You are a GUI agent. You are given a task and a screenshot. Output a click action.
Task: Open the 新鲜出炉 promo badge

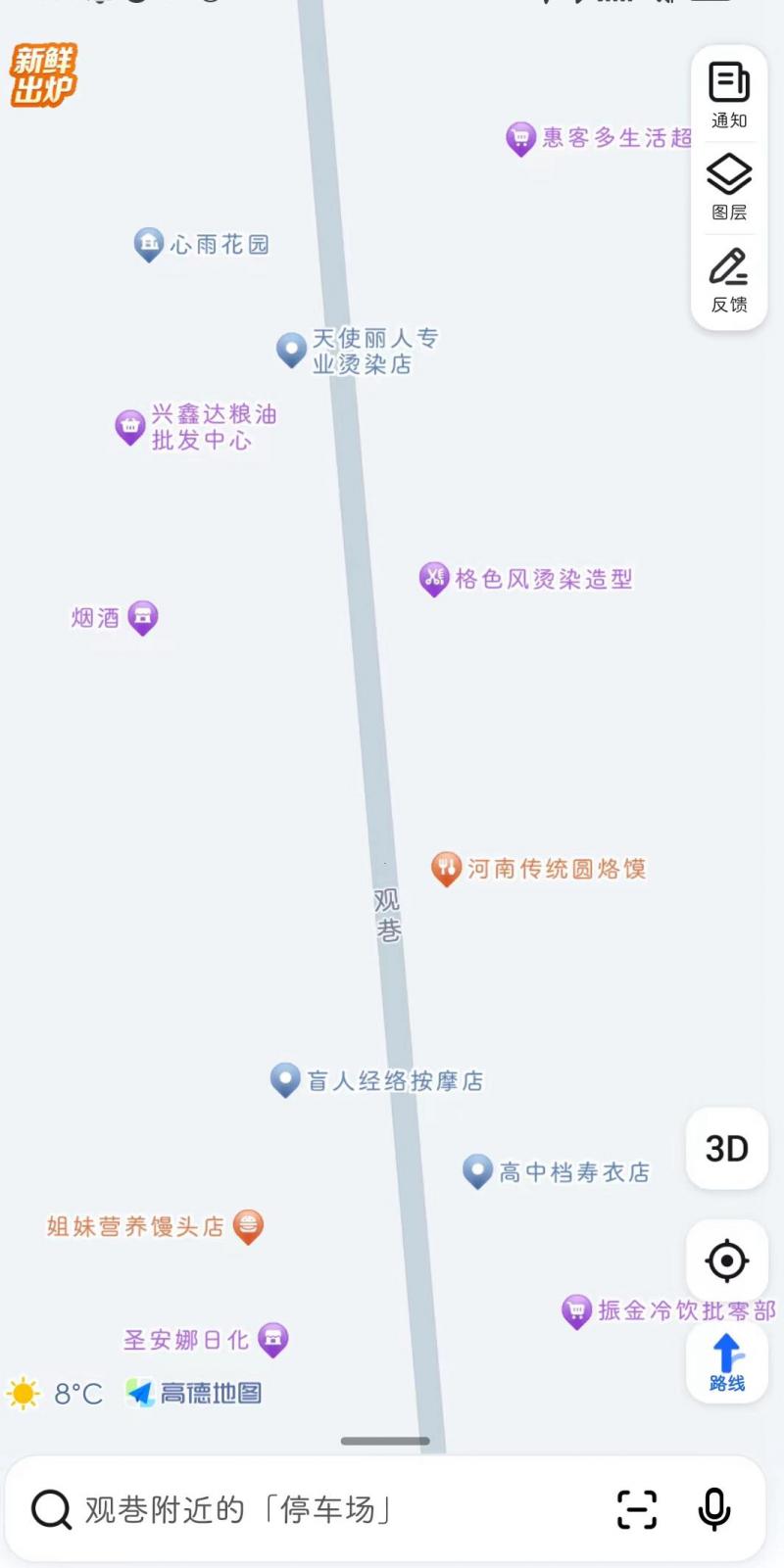point(43,75)
